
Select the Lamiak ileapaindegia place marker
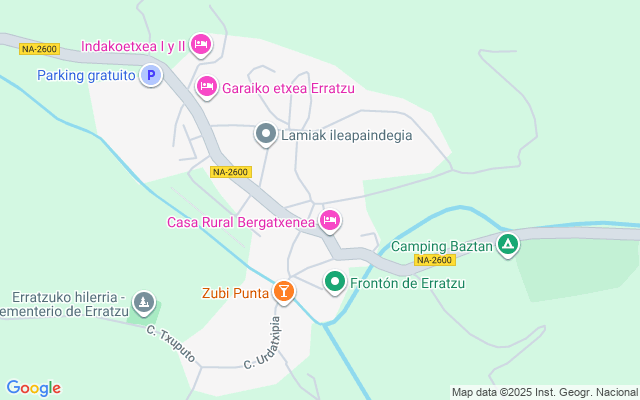[x=266, y=133]
